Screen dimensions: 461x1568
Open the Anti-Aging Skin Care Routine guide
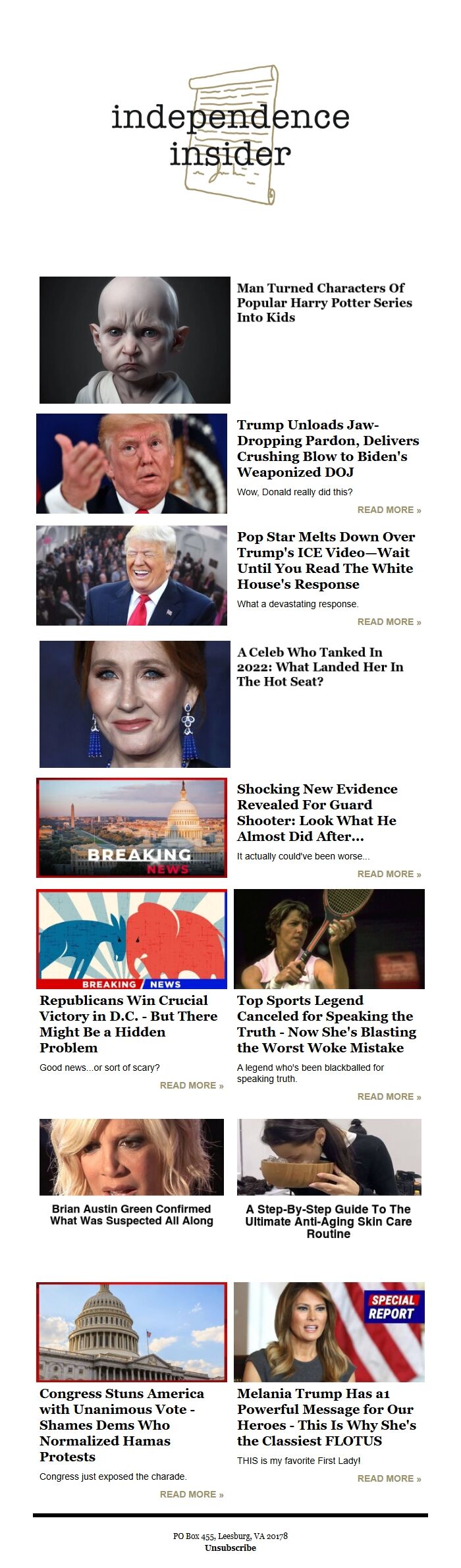click(x=328, y=1221)
